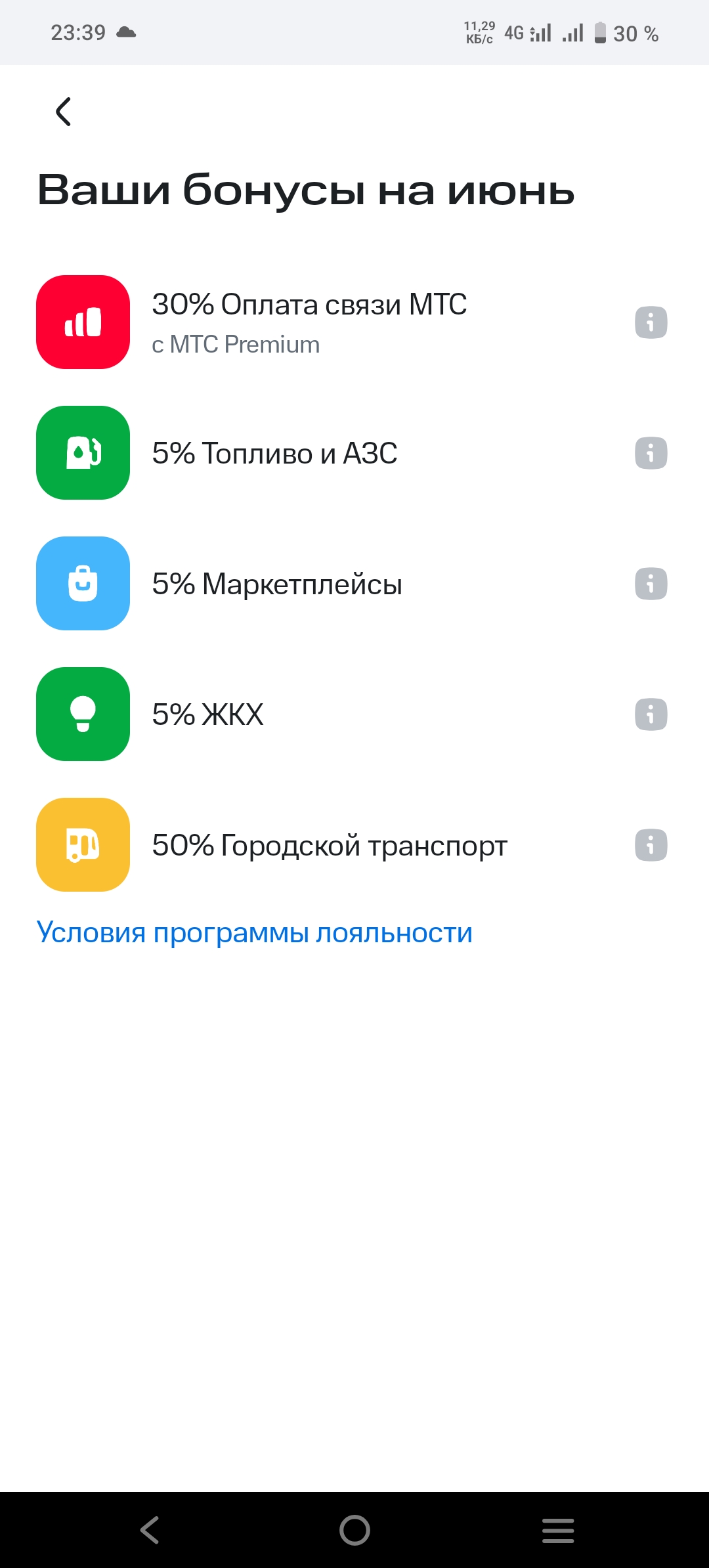The height and width of the screenshot is (1568, 709).
Task: Open info for 50% Городской транспорт
Action: (651, 845)
